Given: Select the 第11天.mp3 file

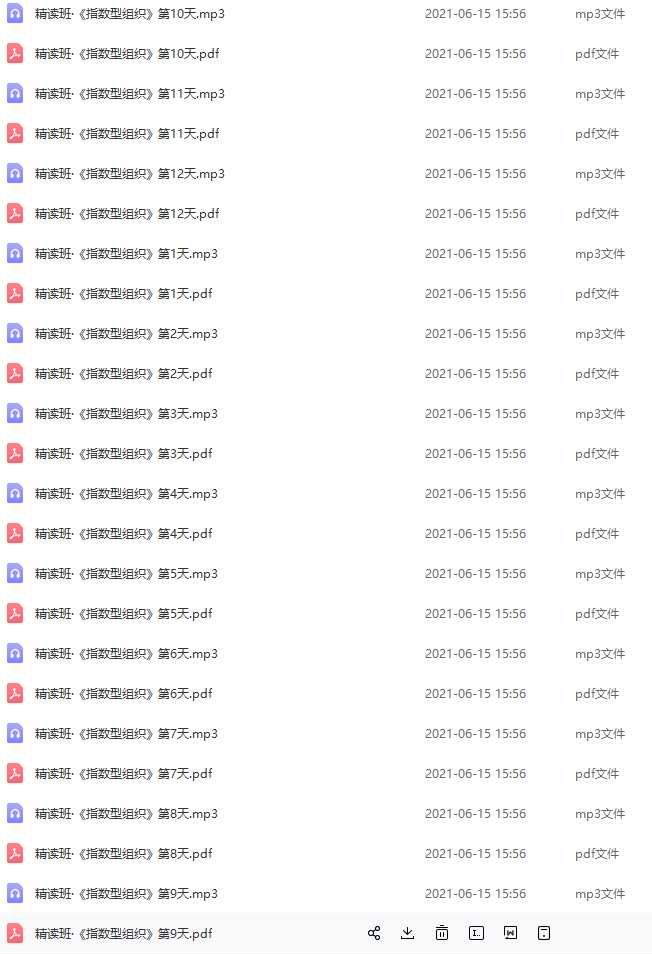Looking at the screenshot, I should tap(129, 94).
